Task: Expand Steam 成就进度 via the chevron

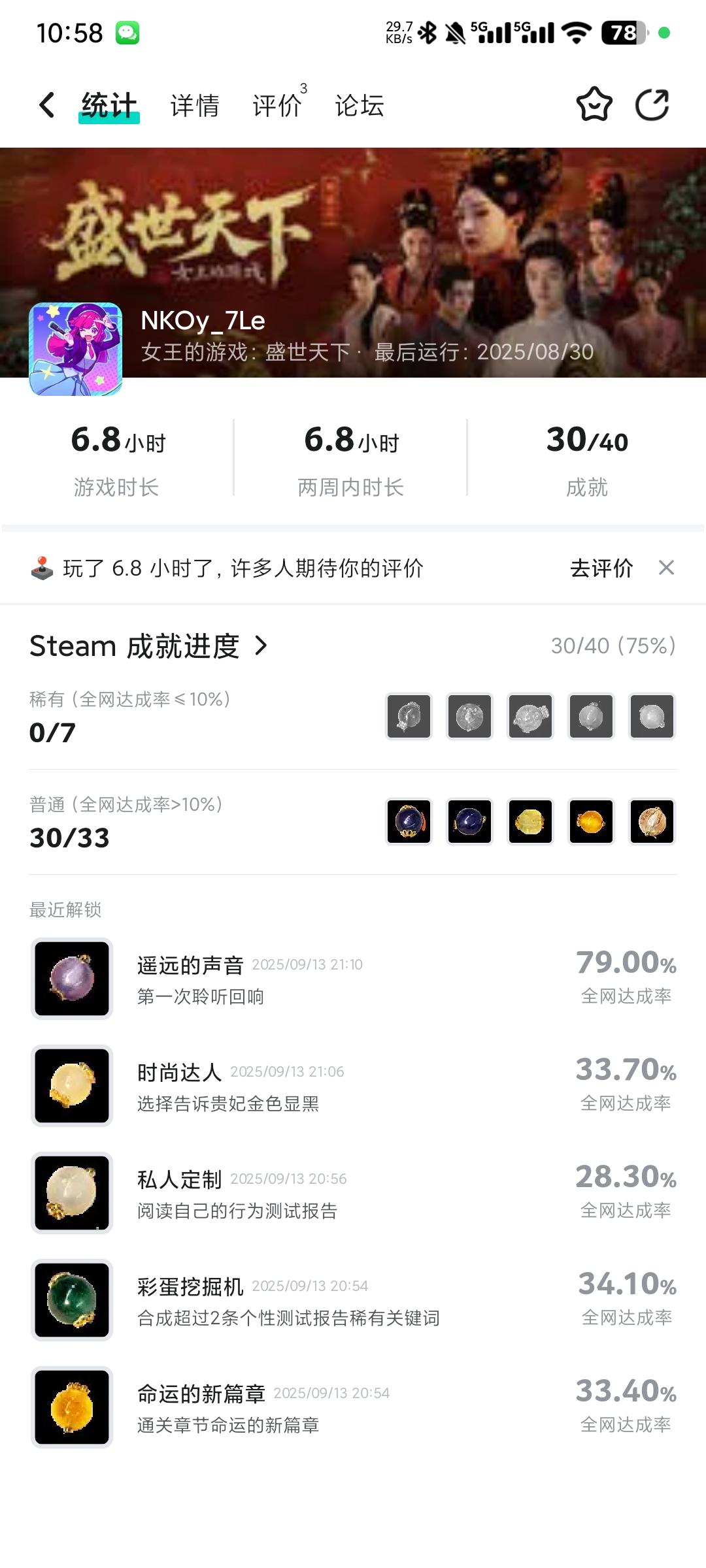Action: click(x=264, y=646)
